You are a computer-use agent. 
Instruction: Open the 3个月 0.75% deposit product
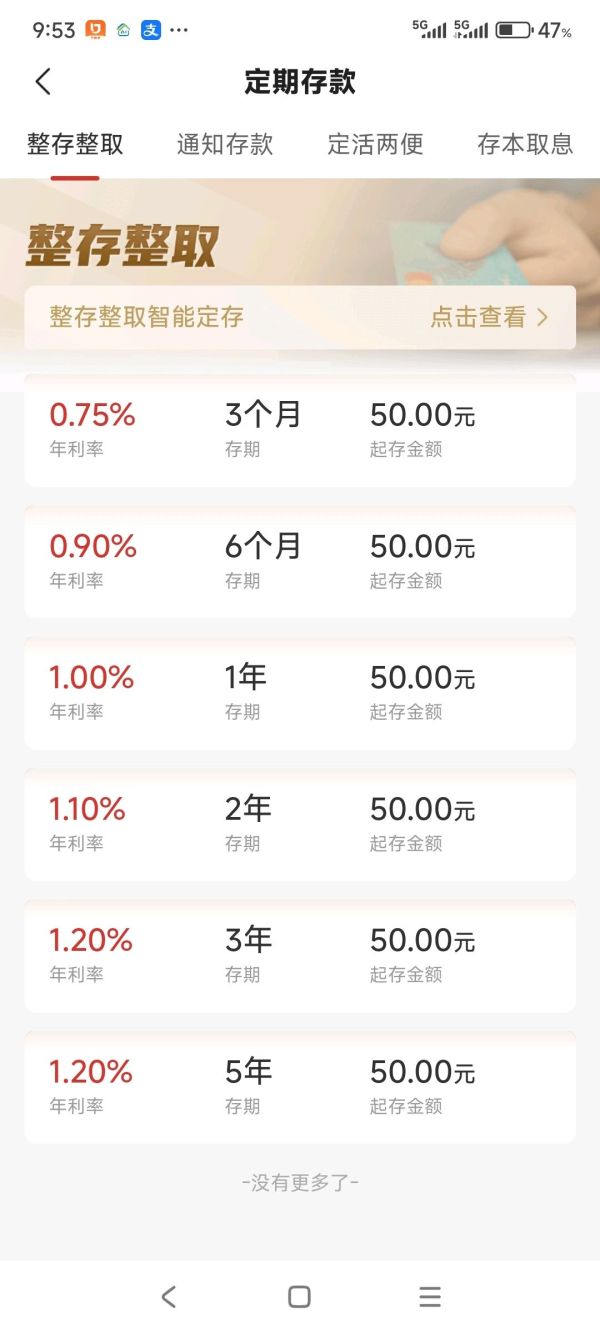[300, 430]
